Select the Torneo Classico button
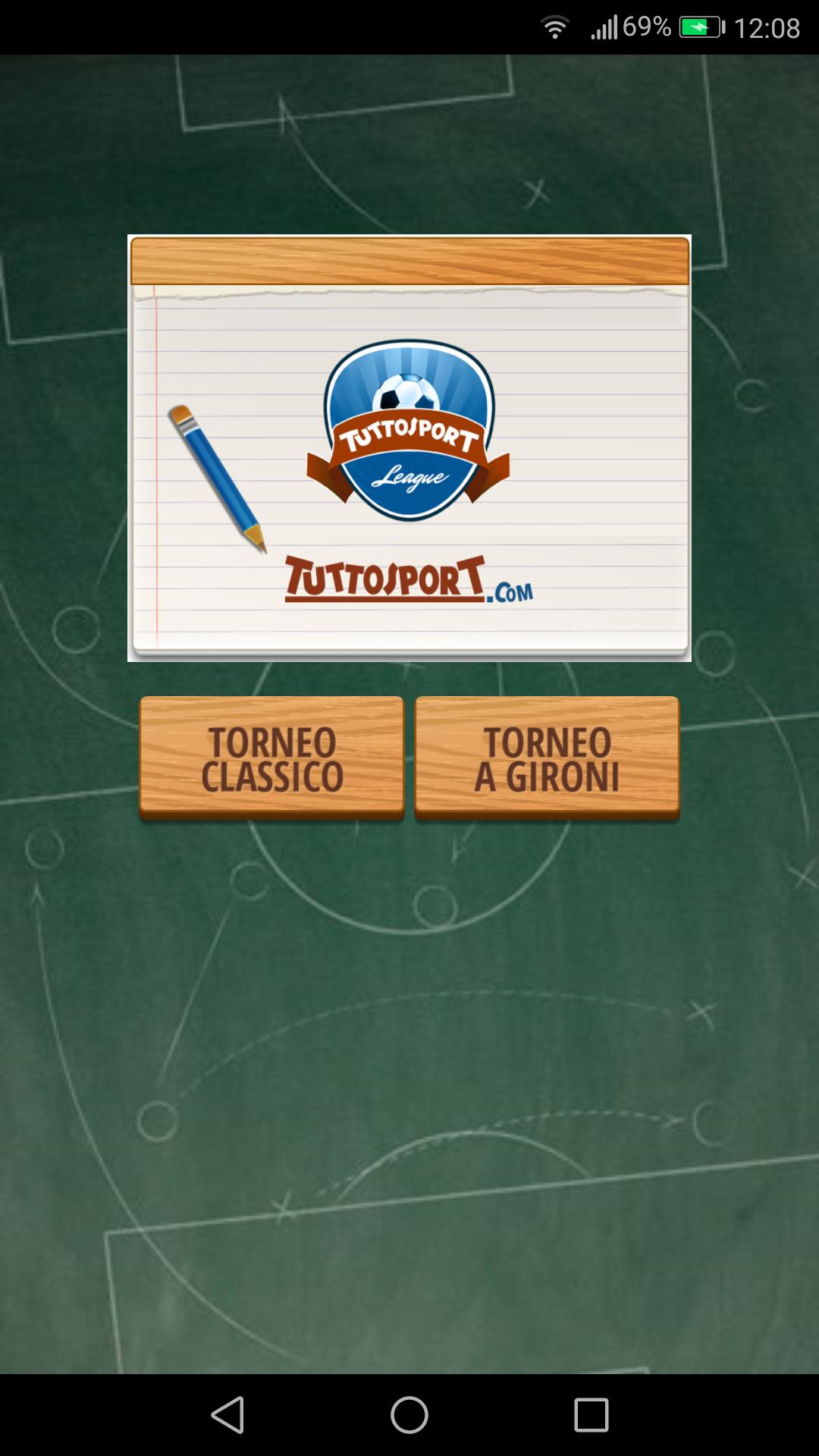Screen dimensions: 819x1456 [x=271, y=757]
